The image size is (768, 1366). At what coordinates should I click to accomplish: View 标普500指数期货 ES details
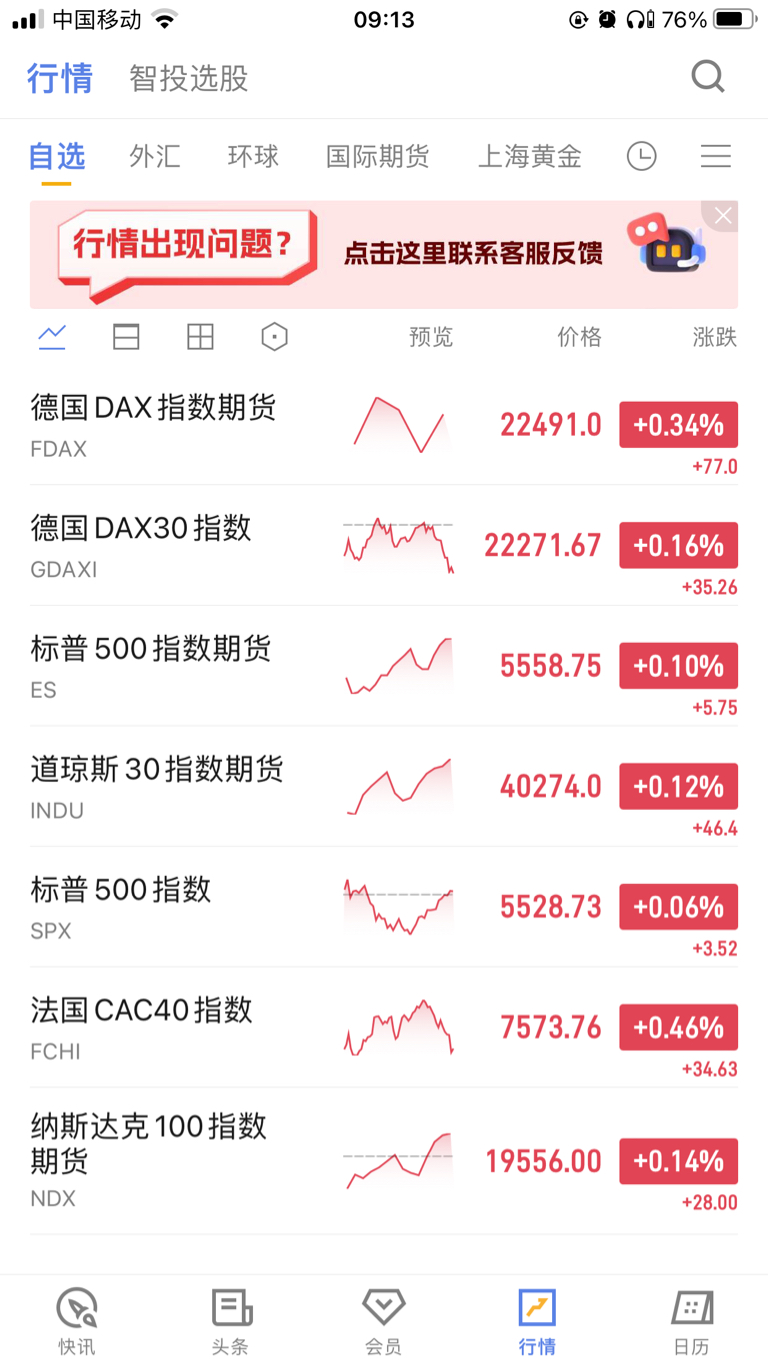coord(150,666)
